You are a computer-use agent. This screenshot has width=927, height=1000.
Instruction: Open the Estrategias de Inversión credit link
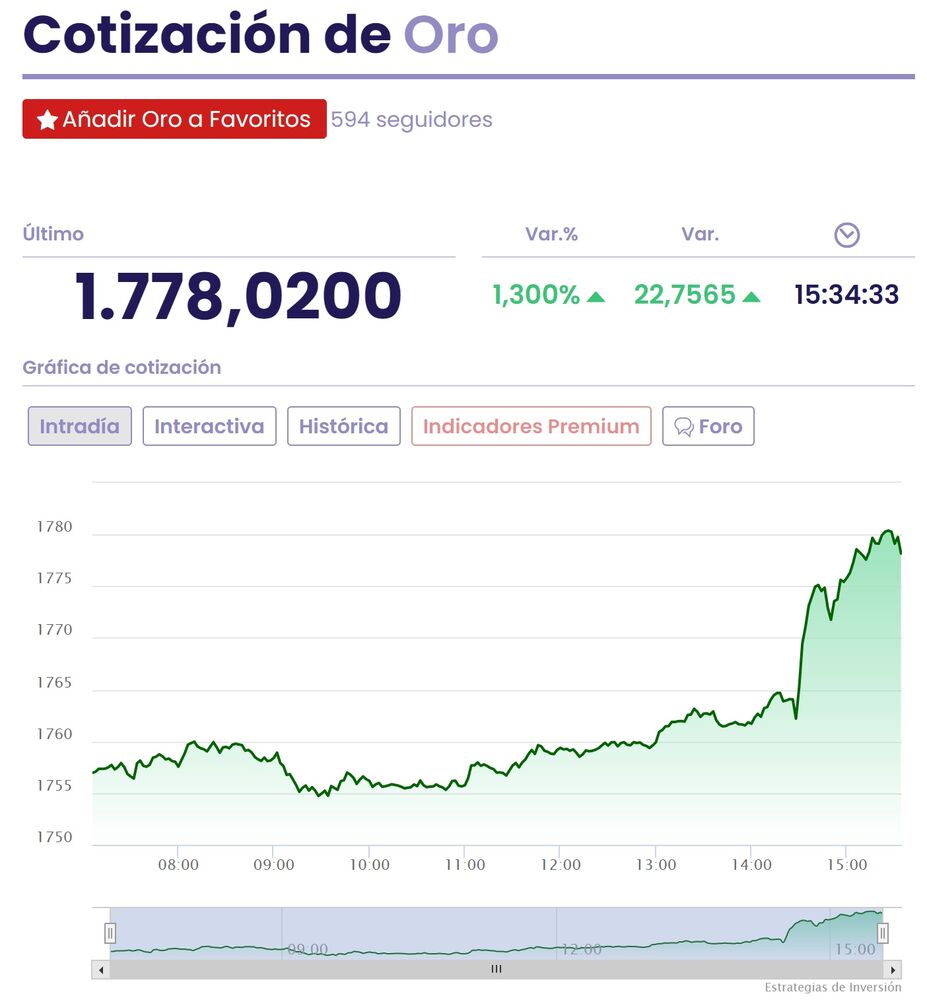832,988
